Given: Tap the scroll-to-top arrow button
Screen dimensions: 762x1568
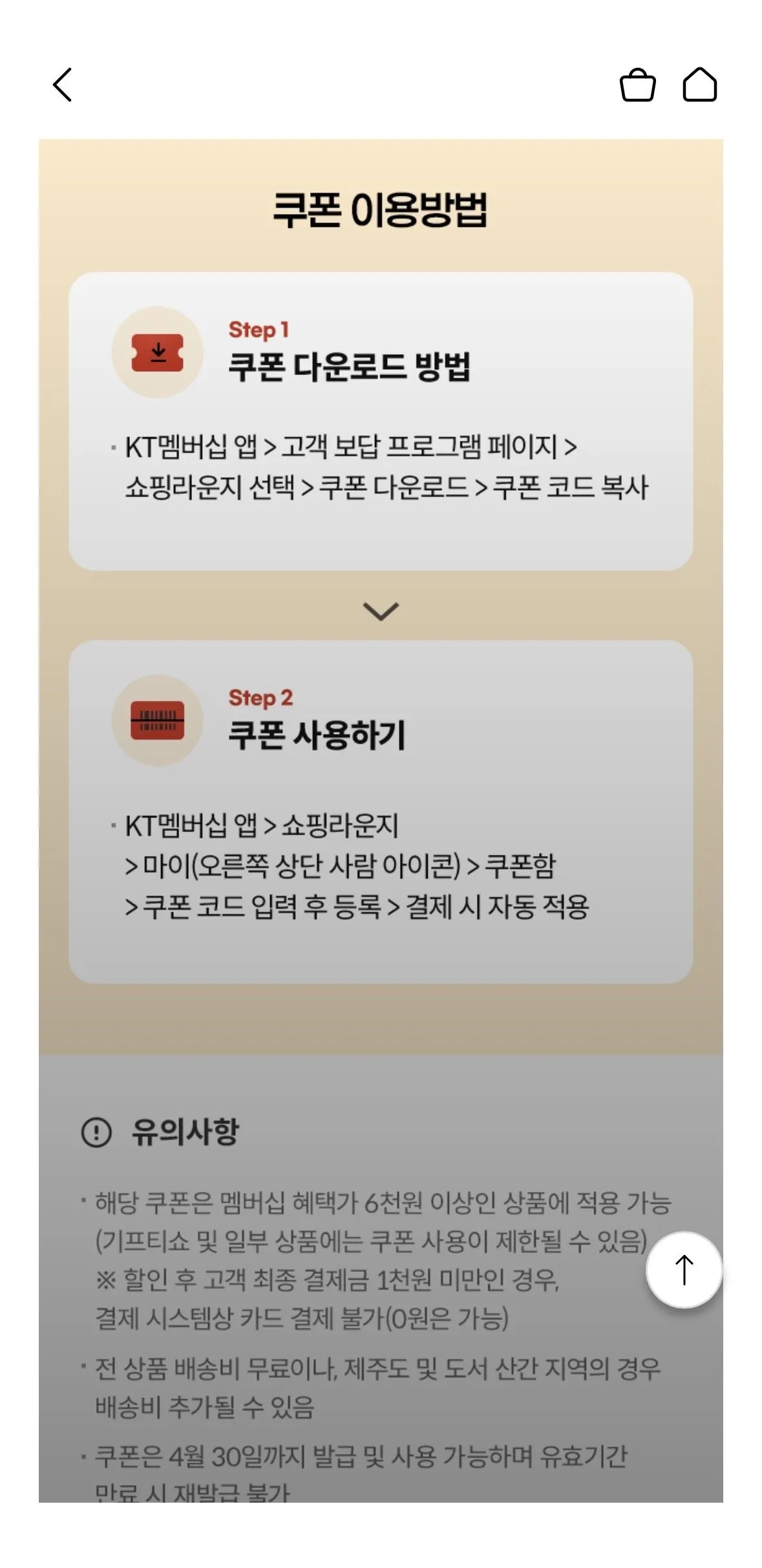Looking at the screenshot, I should coord(683,1269).
